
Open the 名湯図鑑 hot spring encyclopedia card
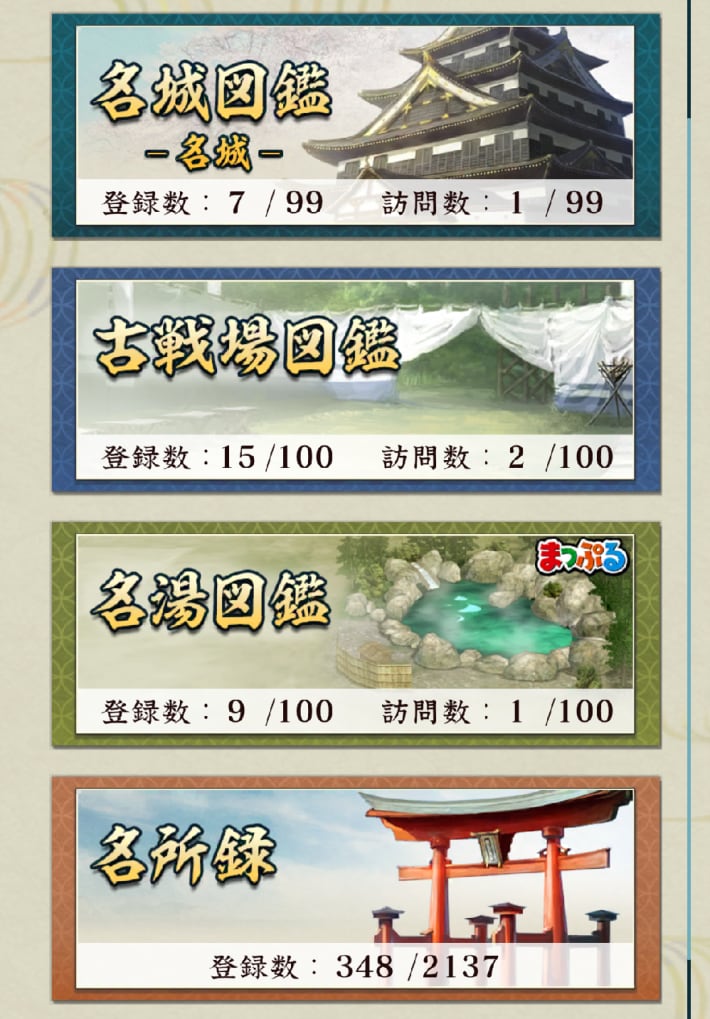[355, 634]
